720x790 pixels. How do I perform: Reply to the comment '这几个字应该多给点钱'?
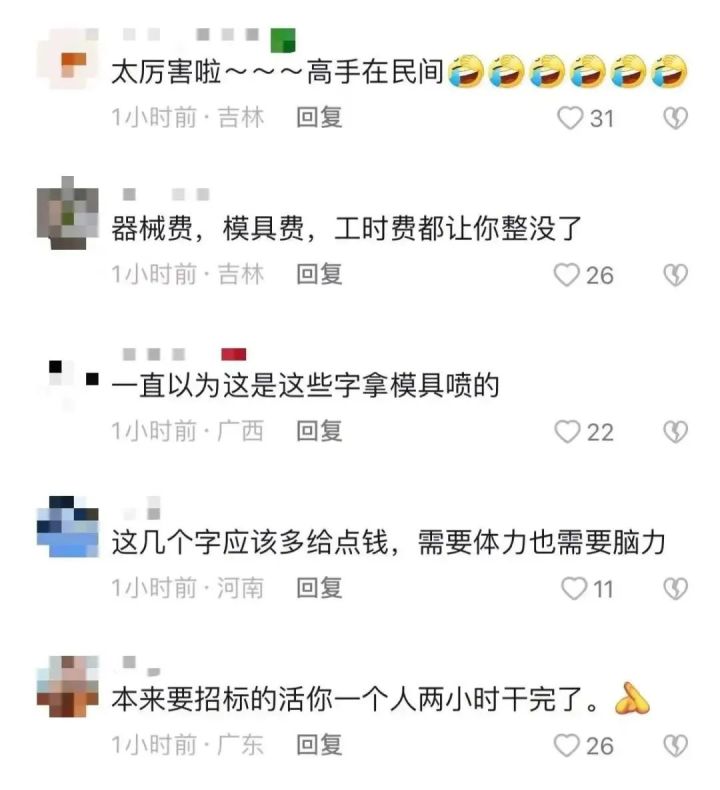tap(319, 588)
